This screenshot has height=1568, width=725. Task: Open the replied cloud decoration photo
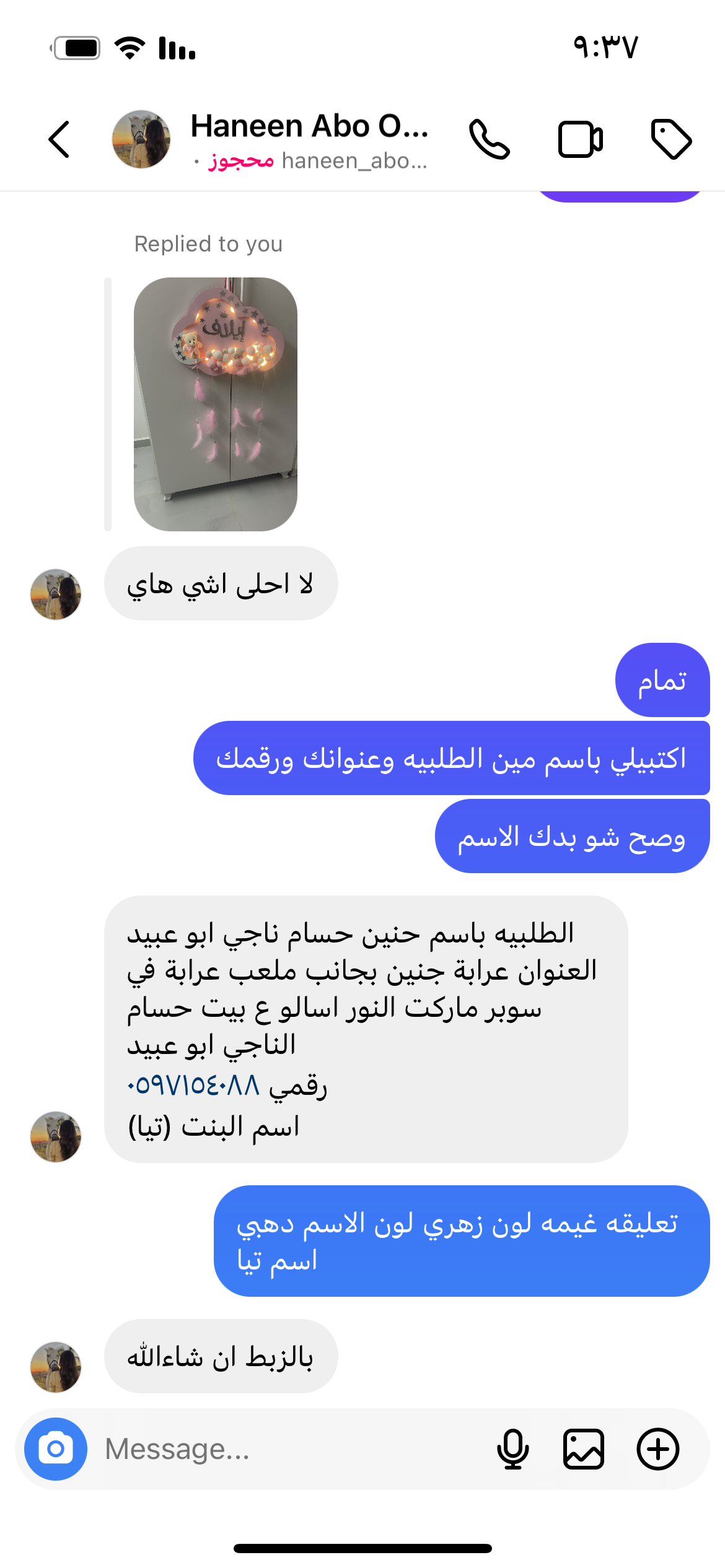tap(216, 404)
